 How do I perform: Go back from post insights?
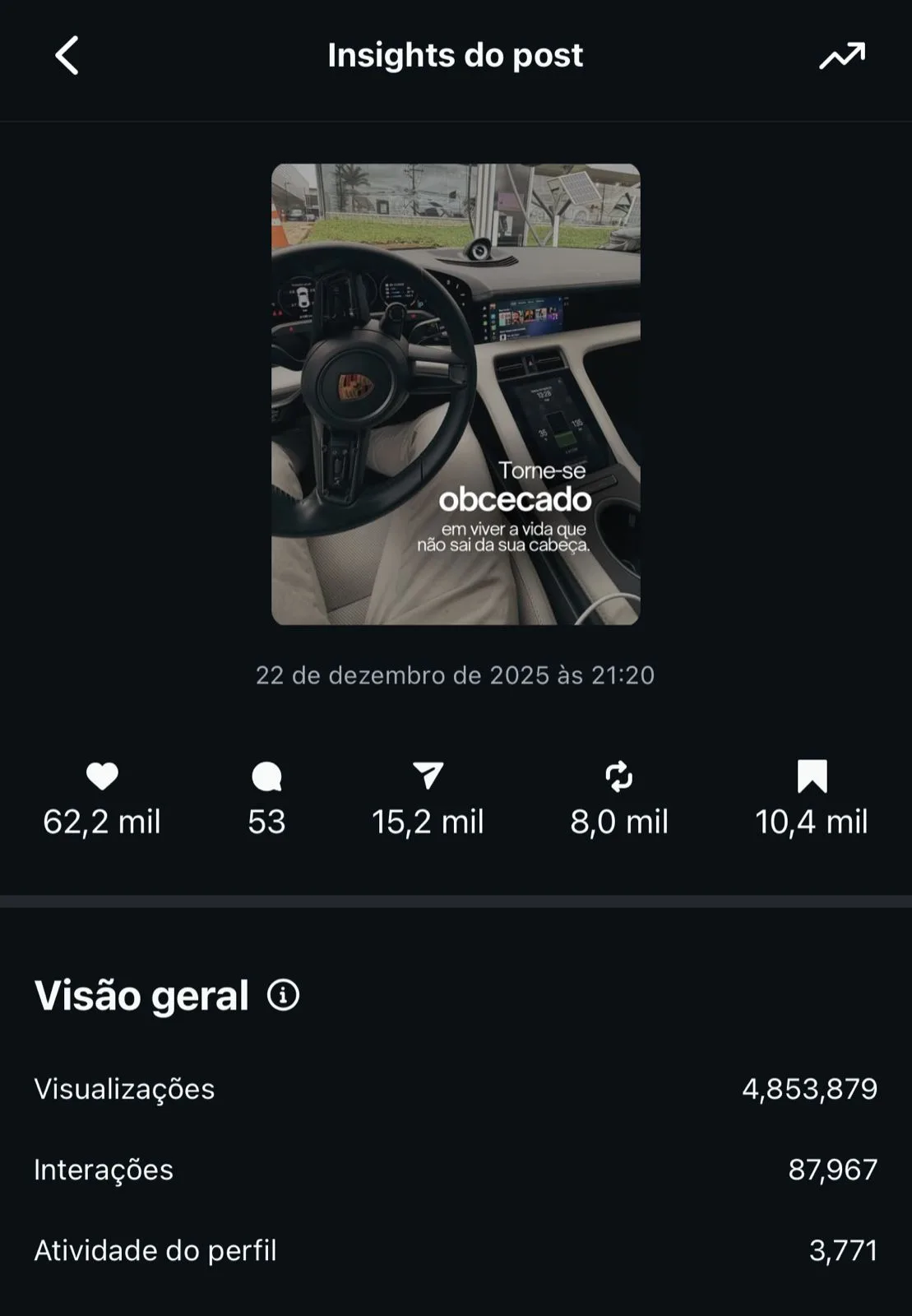(67, 55)
